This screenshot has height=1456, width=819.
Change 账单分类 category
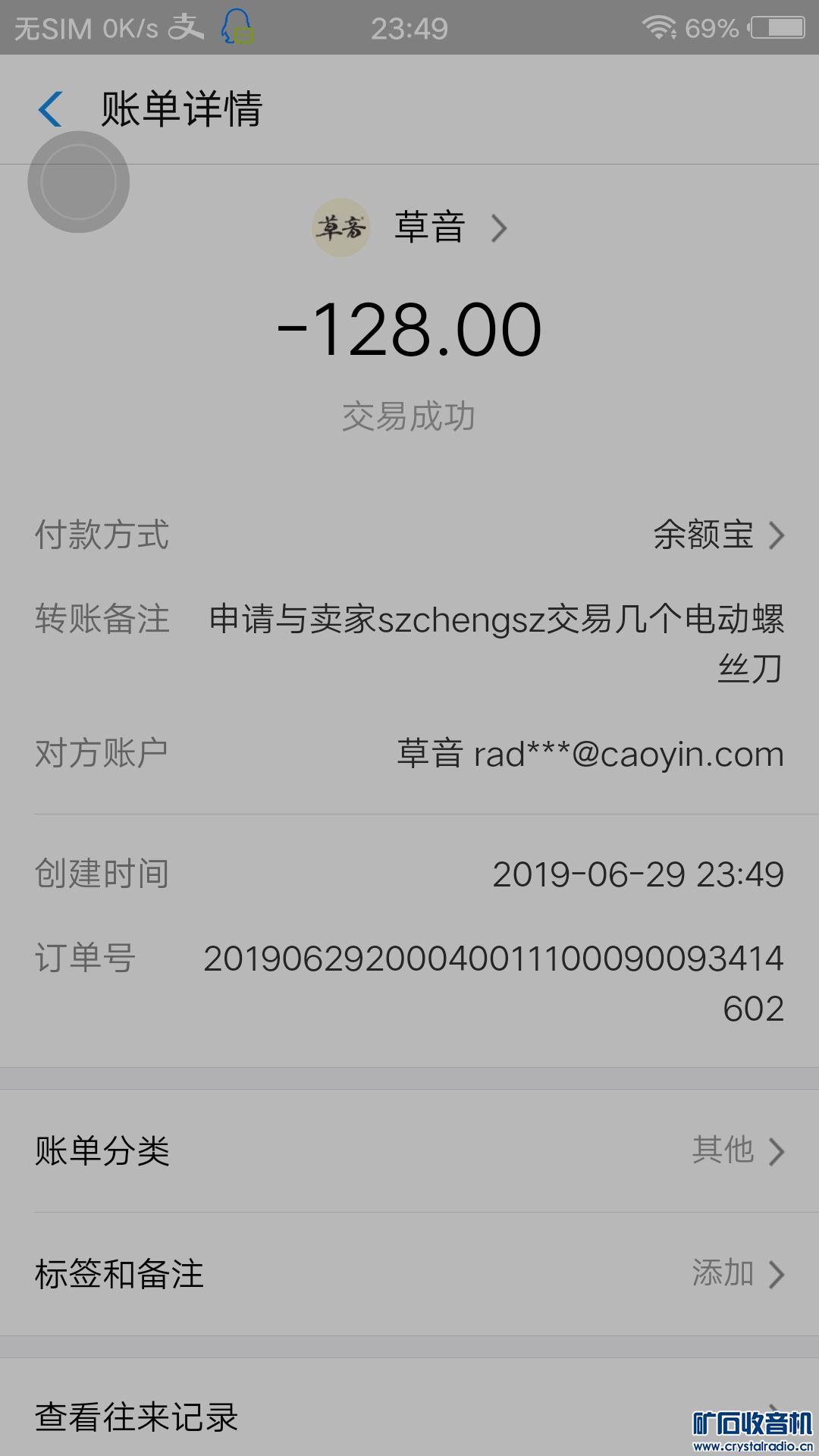409,1151
